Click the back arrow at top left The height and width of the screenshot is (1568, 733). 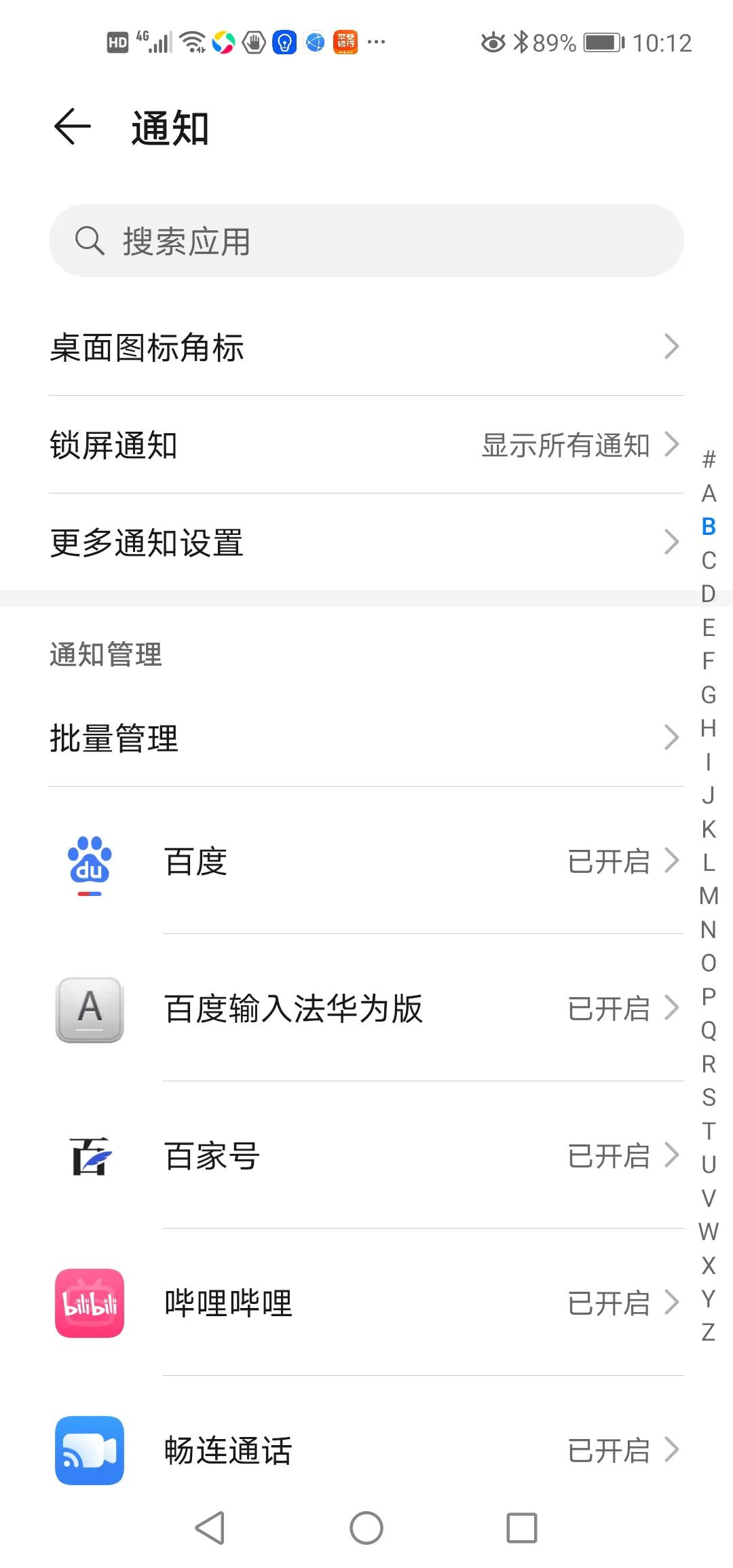click(x=73, y=126)
